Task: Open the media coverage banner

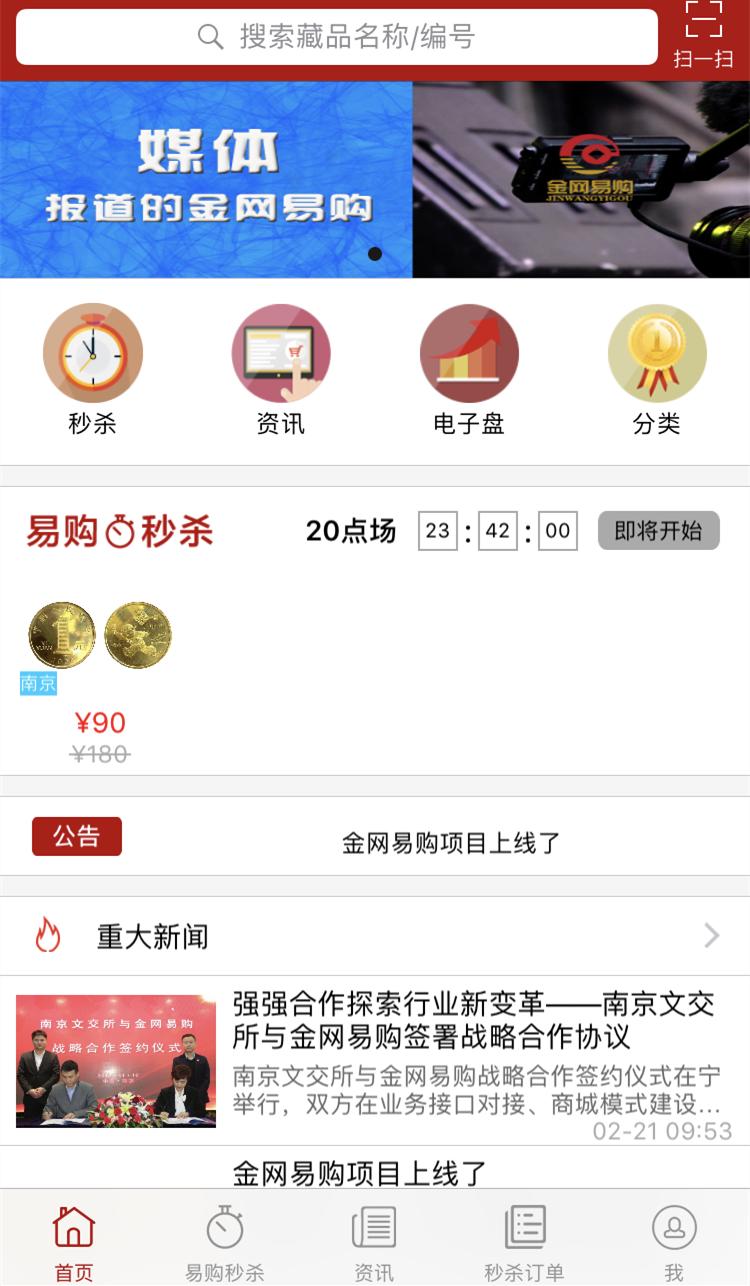Action: pos(375,179)
